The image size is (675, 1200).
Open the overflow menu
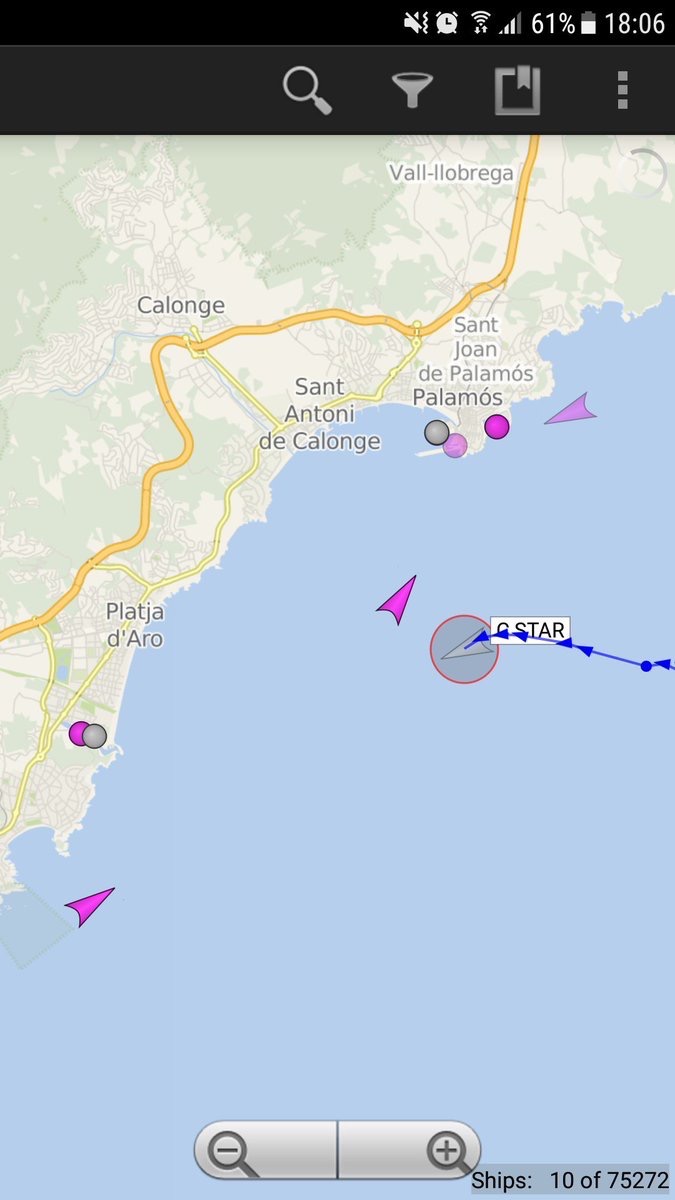pos(622,90)
